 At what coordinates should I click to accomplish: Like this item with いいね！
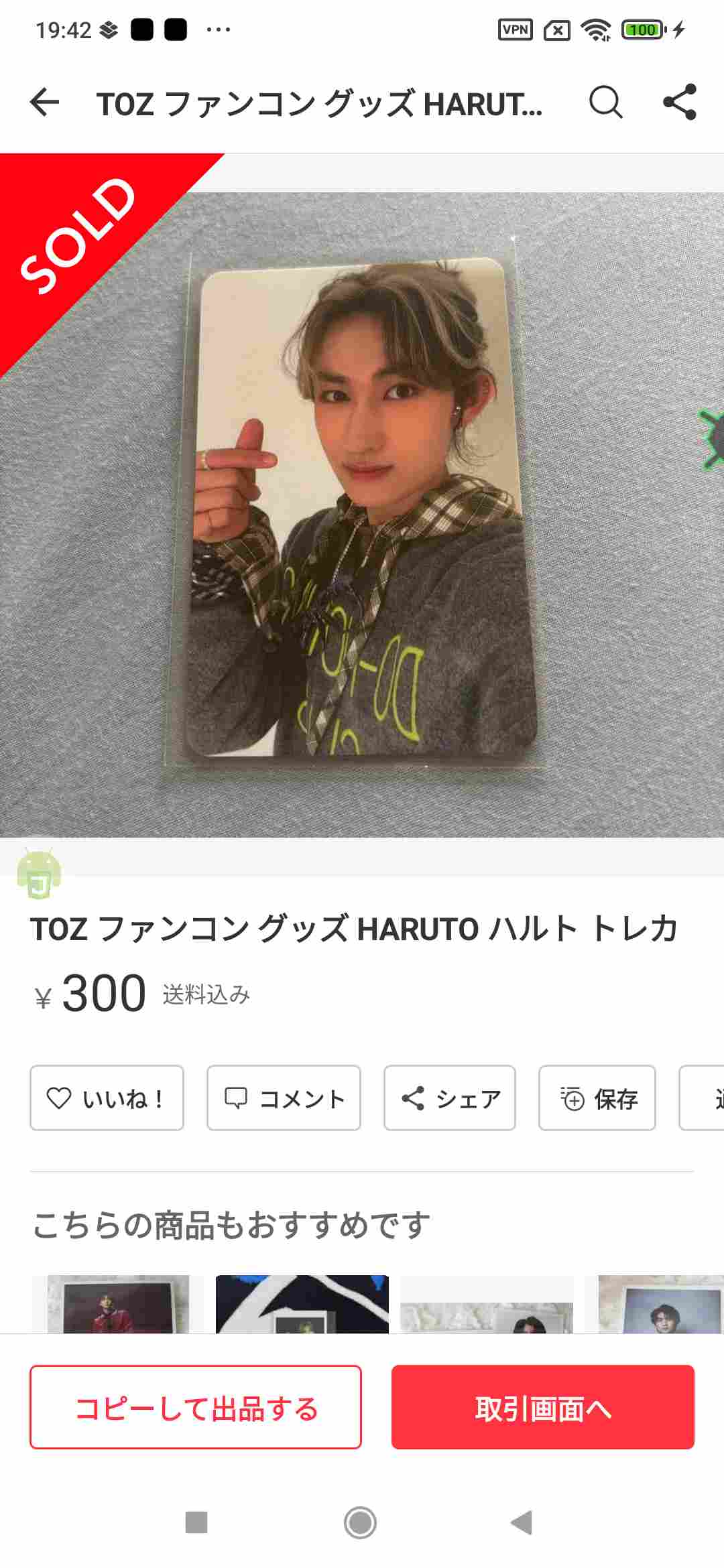[107, 1098]
